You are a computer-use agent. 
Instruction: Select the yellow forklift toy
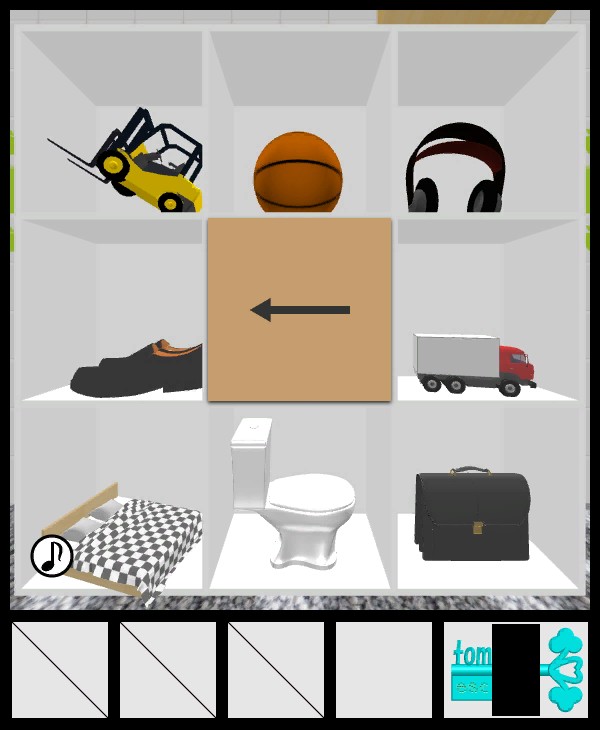(140, 163)
